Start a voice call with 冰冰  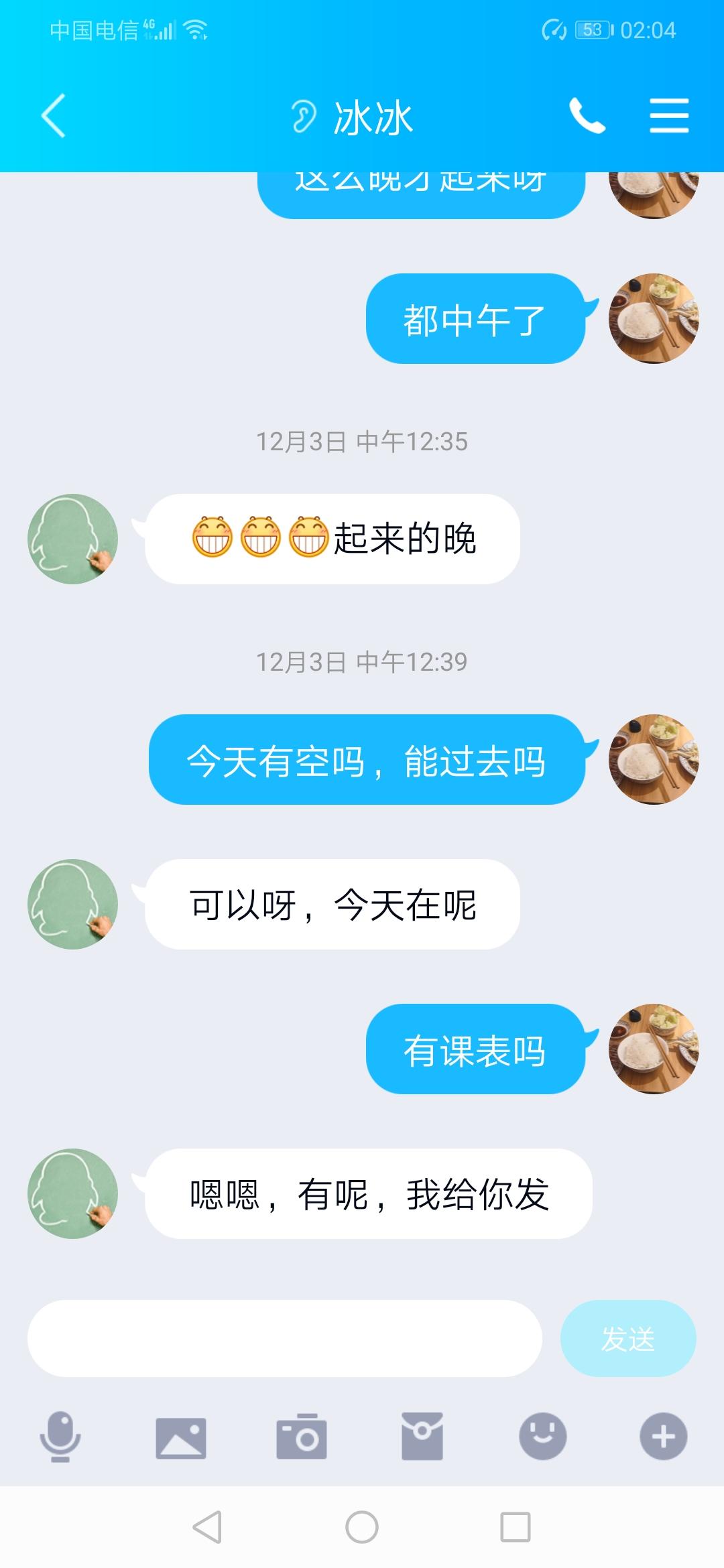587,116
